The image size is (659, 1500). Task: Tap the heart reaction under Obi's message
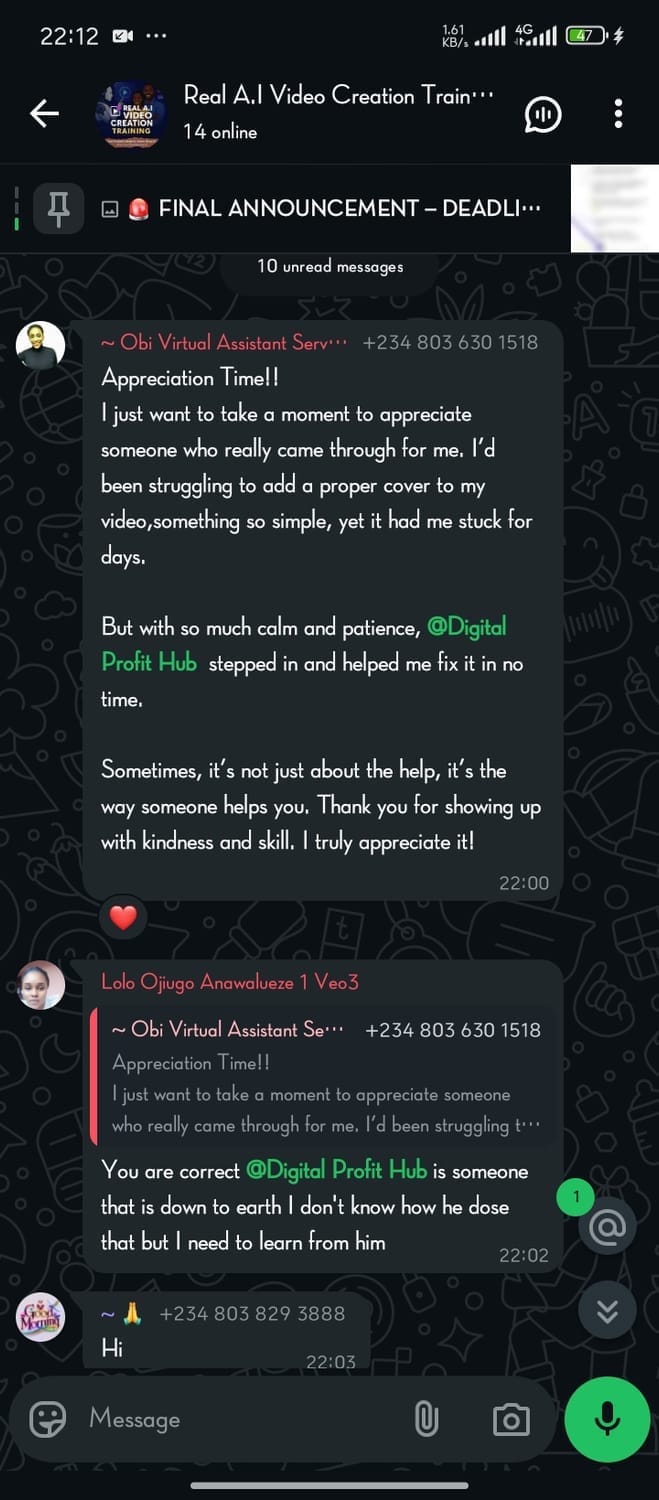(x=123, y=917)
